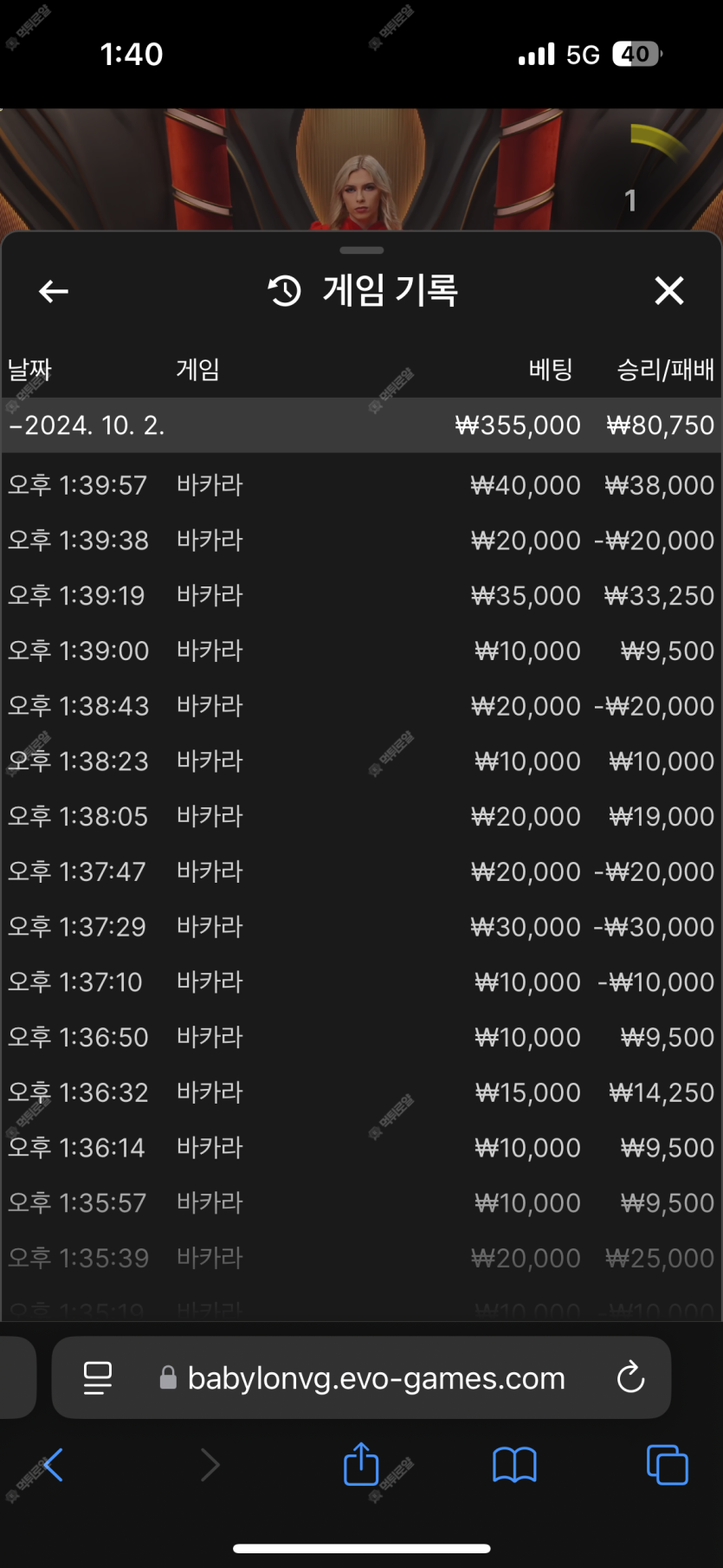Image resolution: width=723 pixels, height=1568 pixels.
Task: Open the 오후 1:38:43 baccarat record
Action: tap(361, 706)
